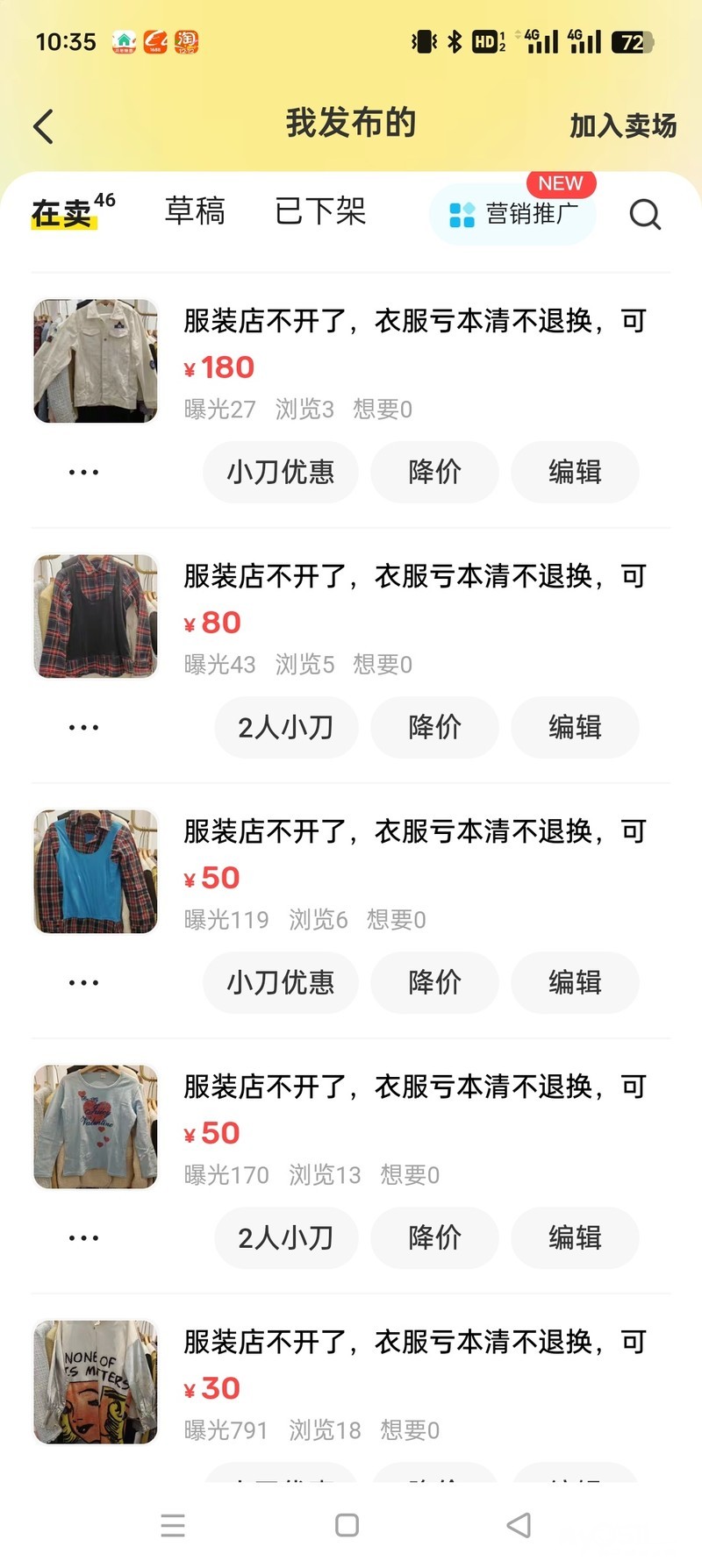The image size is (702, 1568).
Task: Switch to the 草稿 tab
Action: pos(195,211)
